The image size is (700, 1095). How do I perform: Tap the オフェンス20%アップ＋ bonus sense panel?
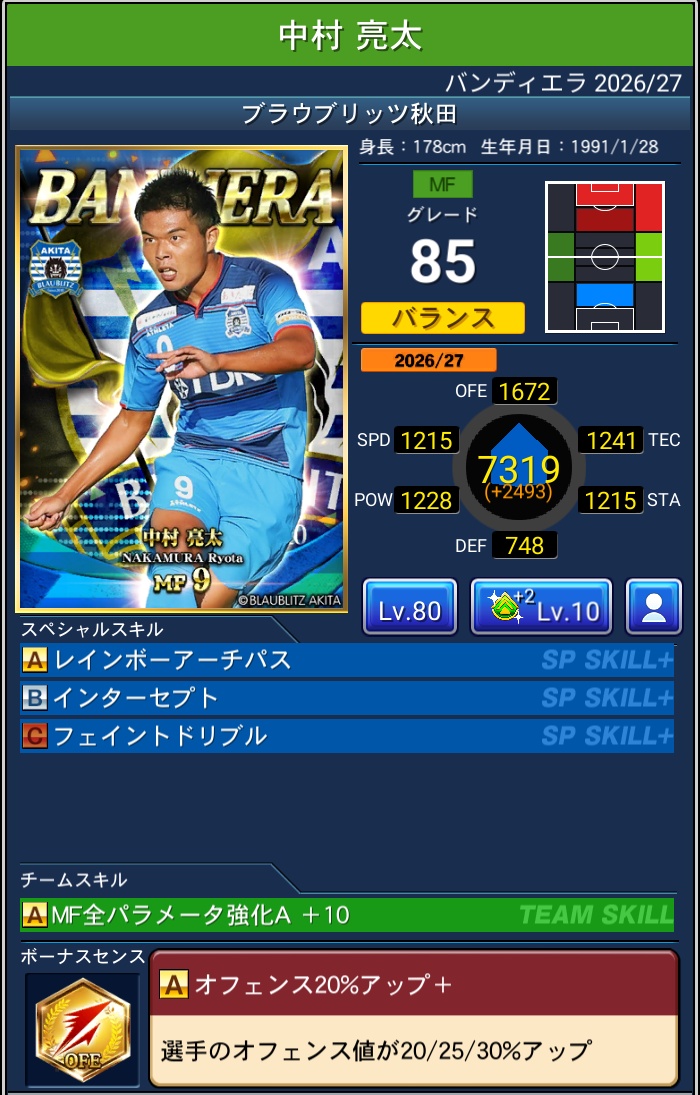click(414, 1017)
